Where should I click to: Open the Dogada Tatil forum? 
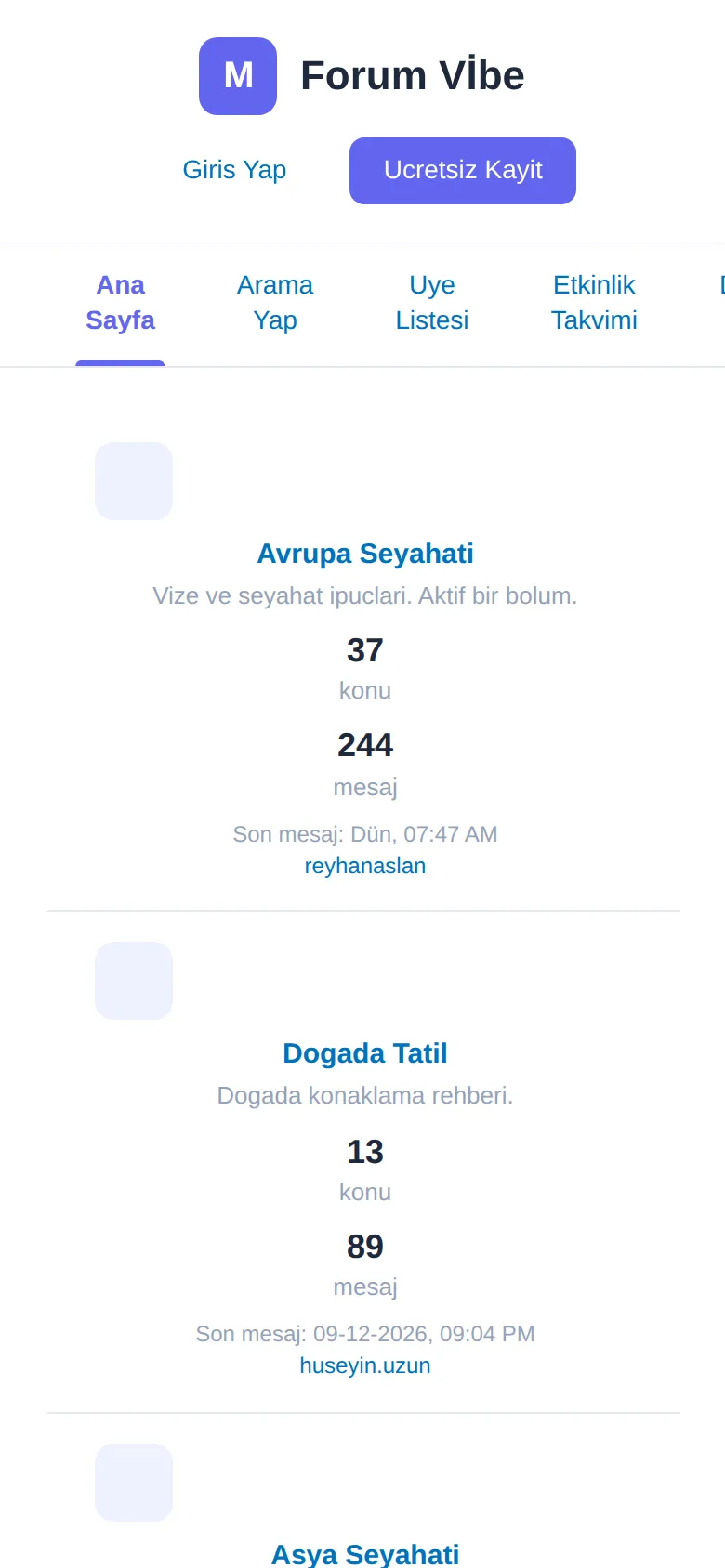point(365,1053)
